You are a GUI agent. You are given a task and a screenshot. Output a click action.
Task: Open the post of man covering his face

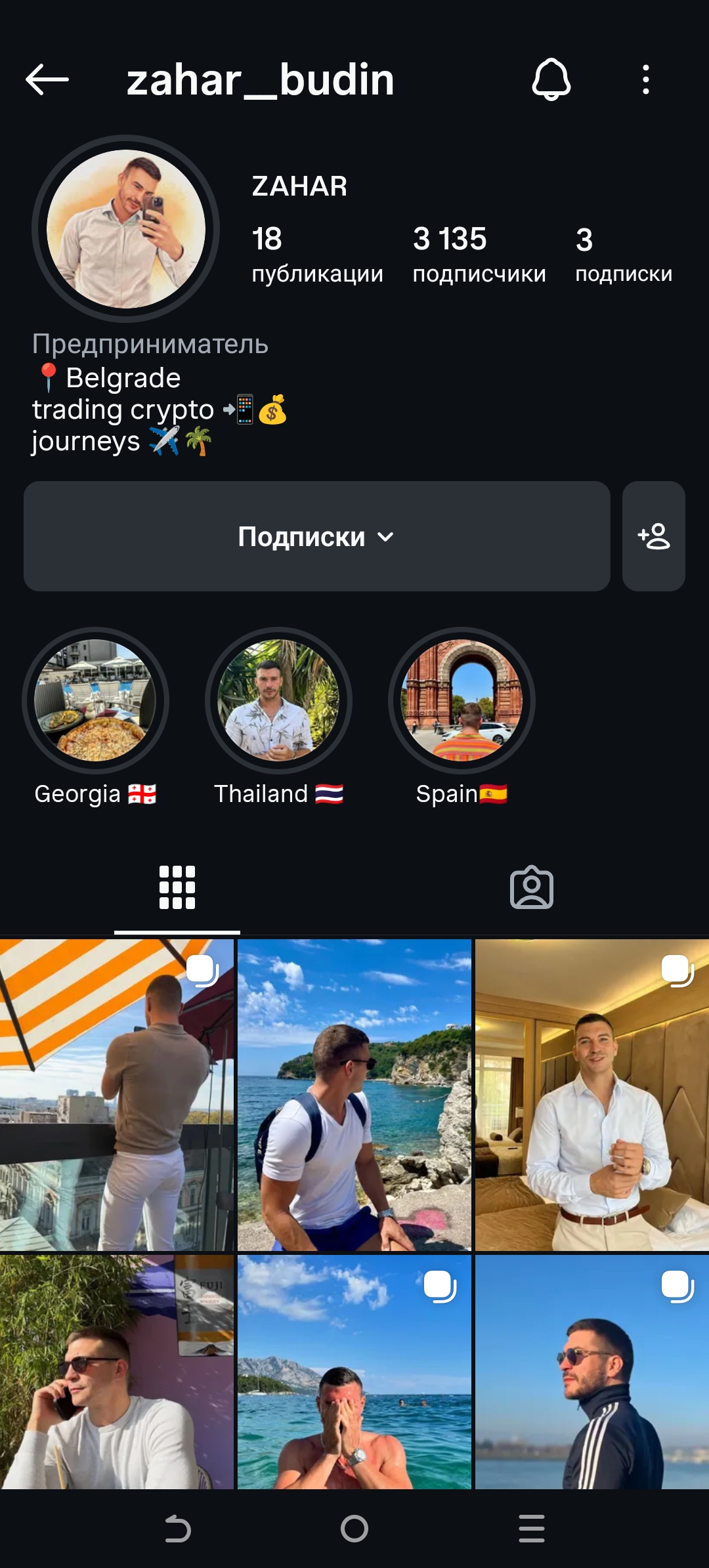tap(354, 1372)
